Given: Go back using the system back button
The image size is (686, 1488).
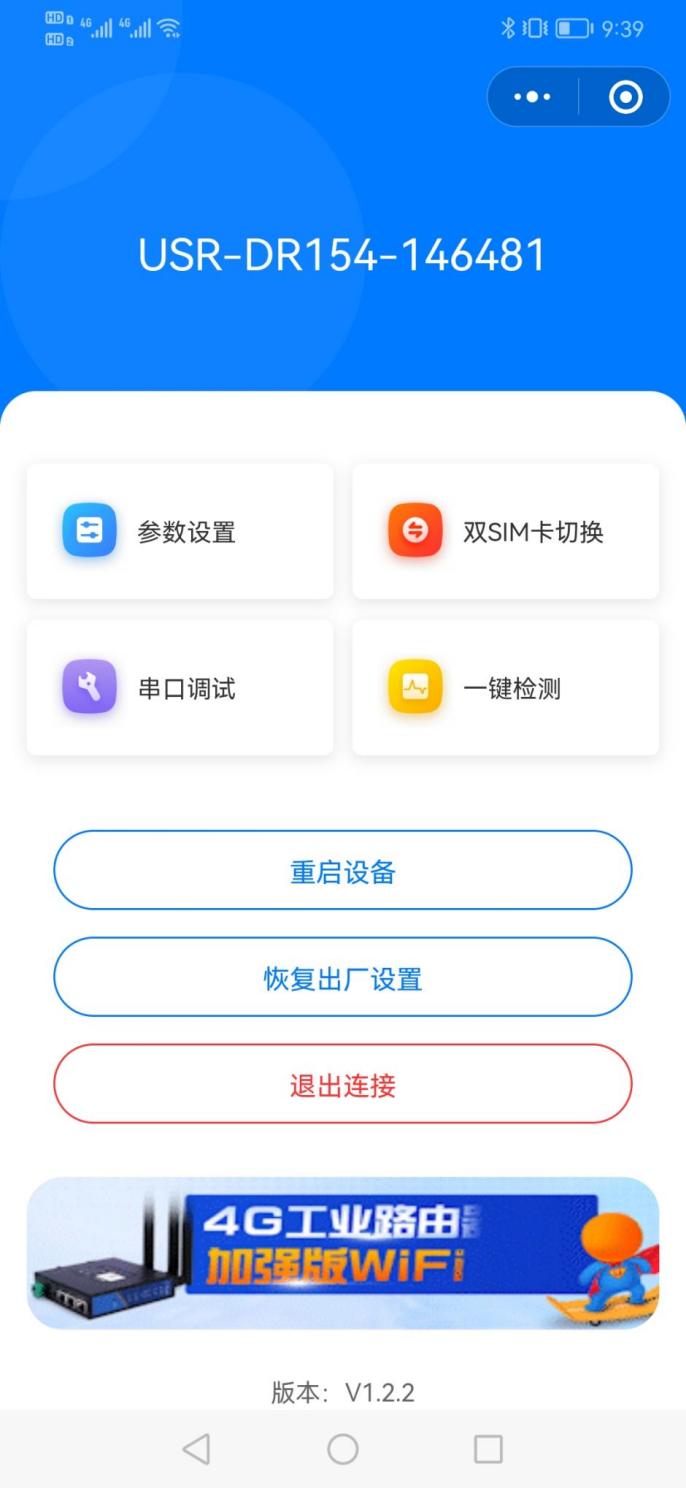Looking at the screenshot, I should coord(197,1449).
